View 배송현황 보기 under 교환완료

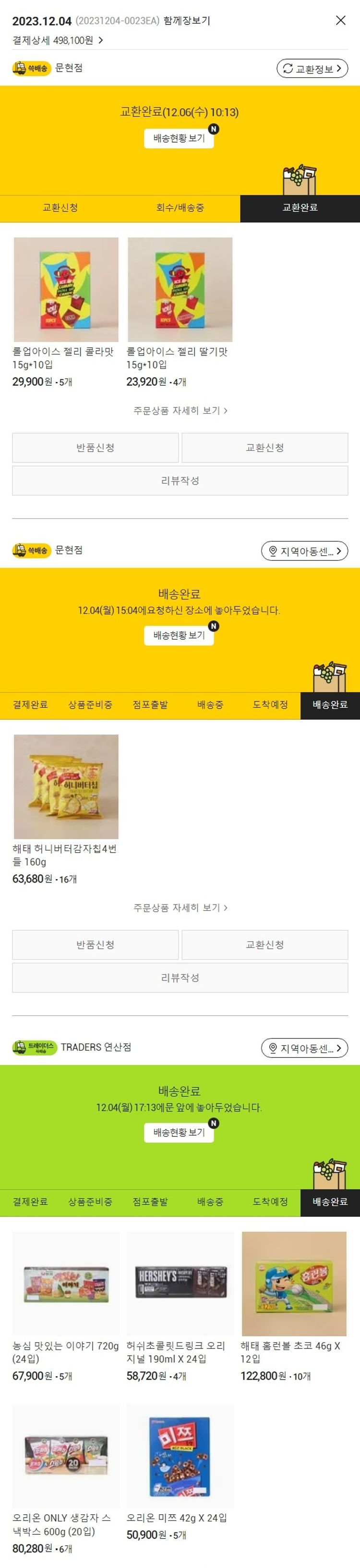click(x=179, y=138)
